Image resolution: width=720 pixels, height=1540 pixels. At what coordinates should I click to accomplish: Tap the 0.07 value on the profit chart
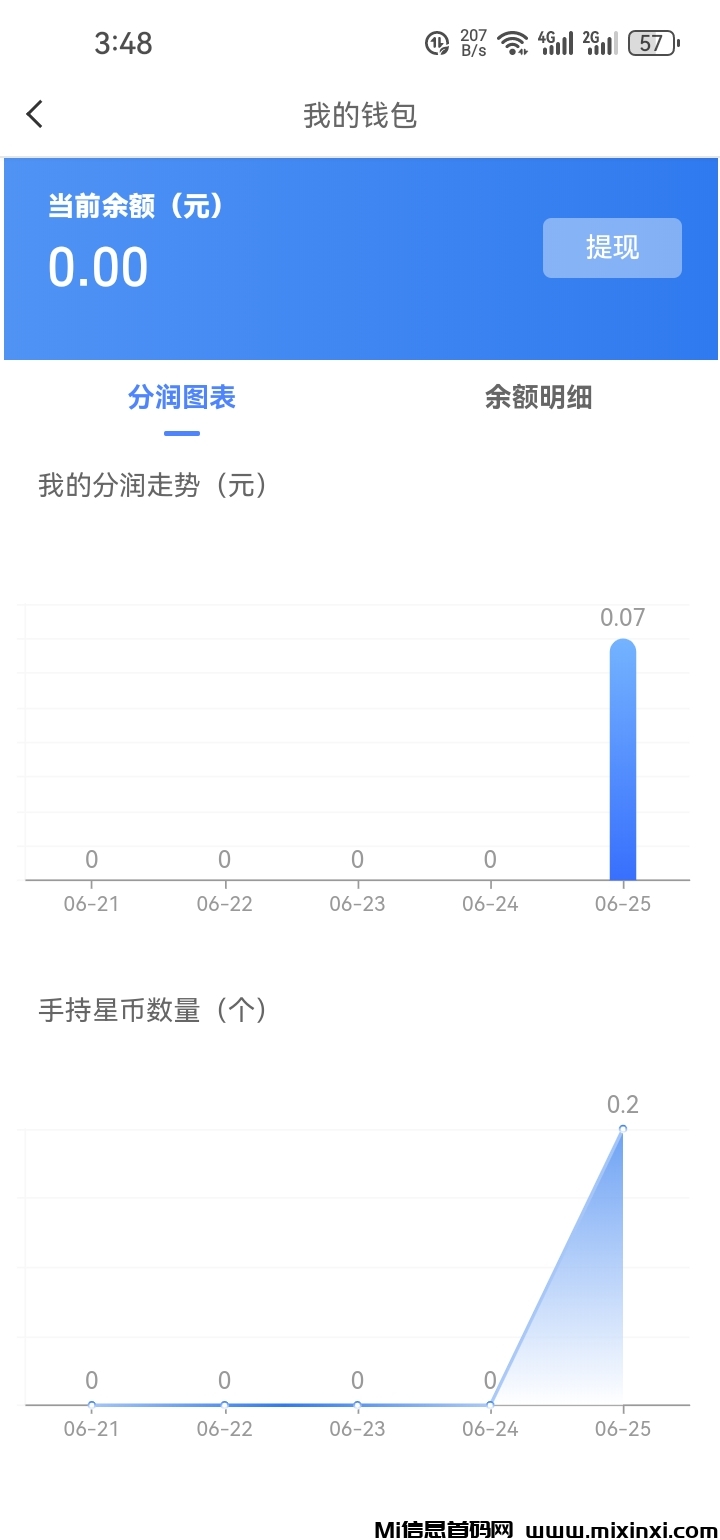tap(623, 618)
